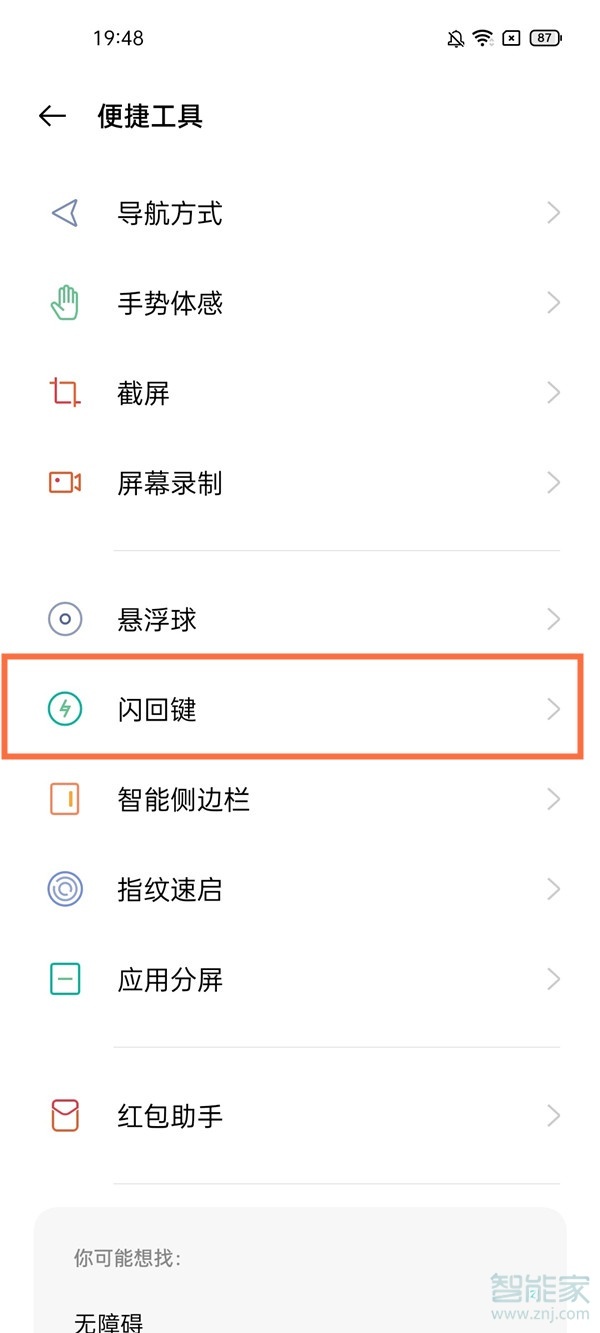Choose 智能侧边栏

[x=300, y=799]
